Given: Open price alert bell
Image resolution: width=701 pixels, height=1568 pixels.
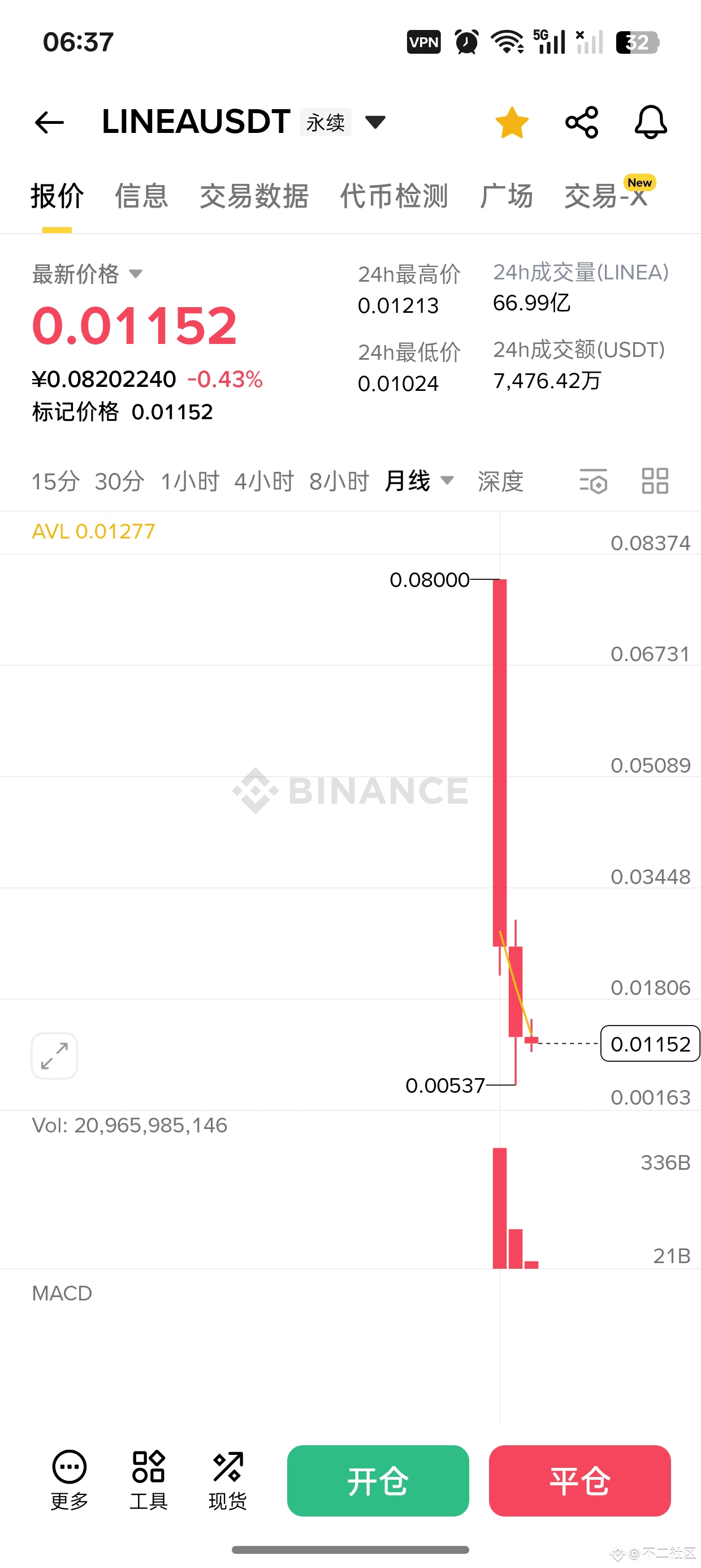Looking at the screenshot, I should [651, 122].
